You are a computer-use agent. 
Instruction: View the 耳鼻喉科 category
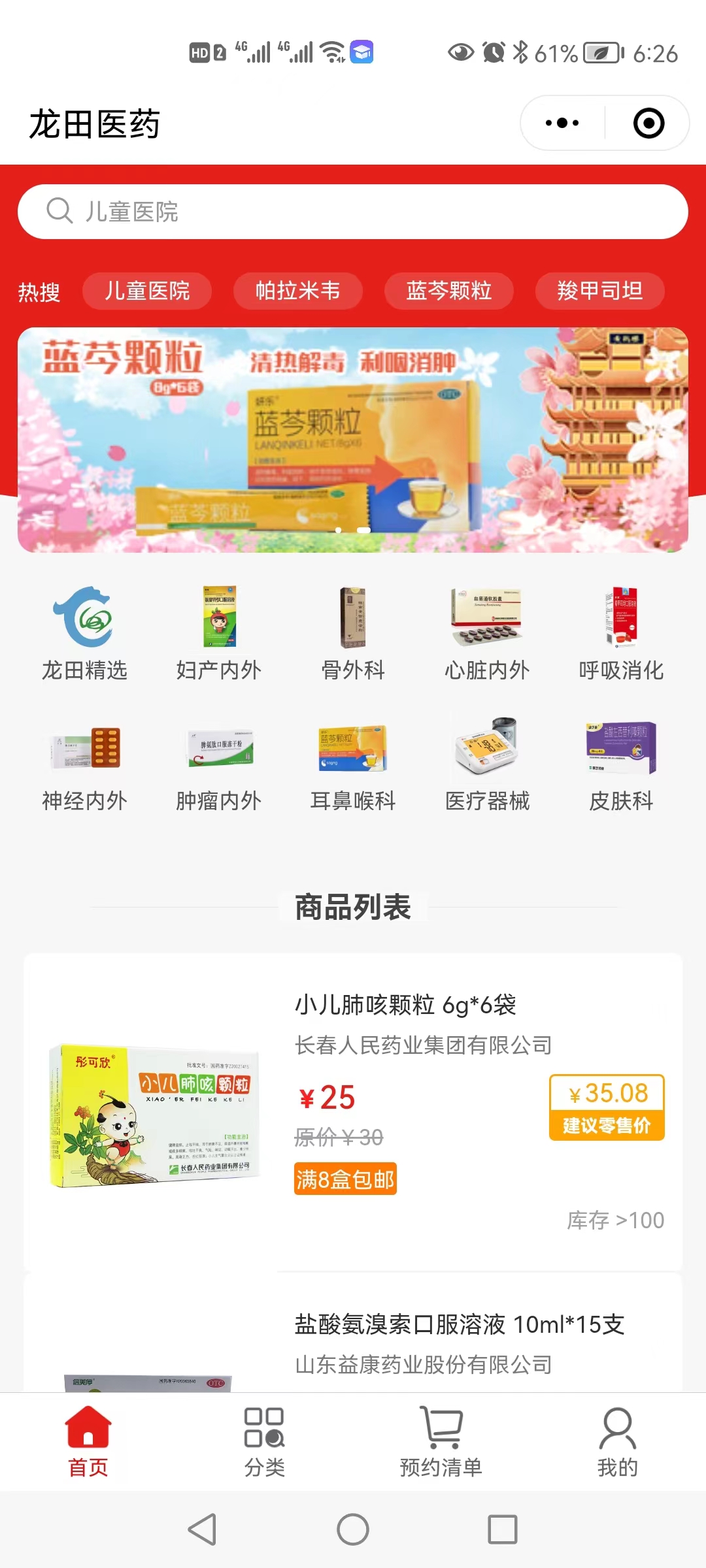point(353,764)
